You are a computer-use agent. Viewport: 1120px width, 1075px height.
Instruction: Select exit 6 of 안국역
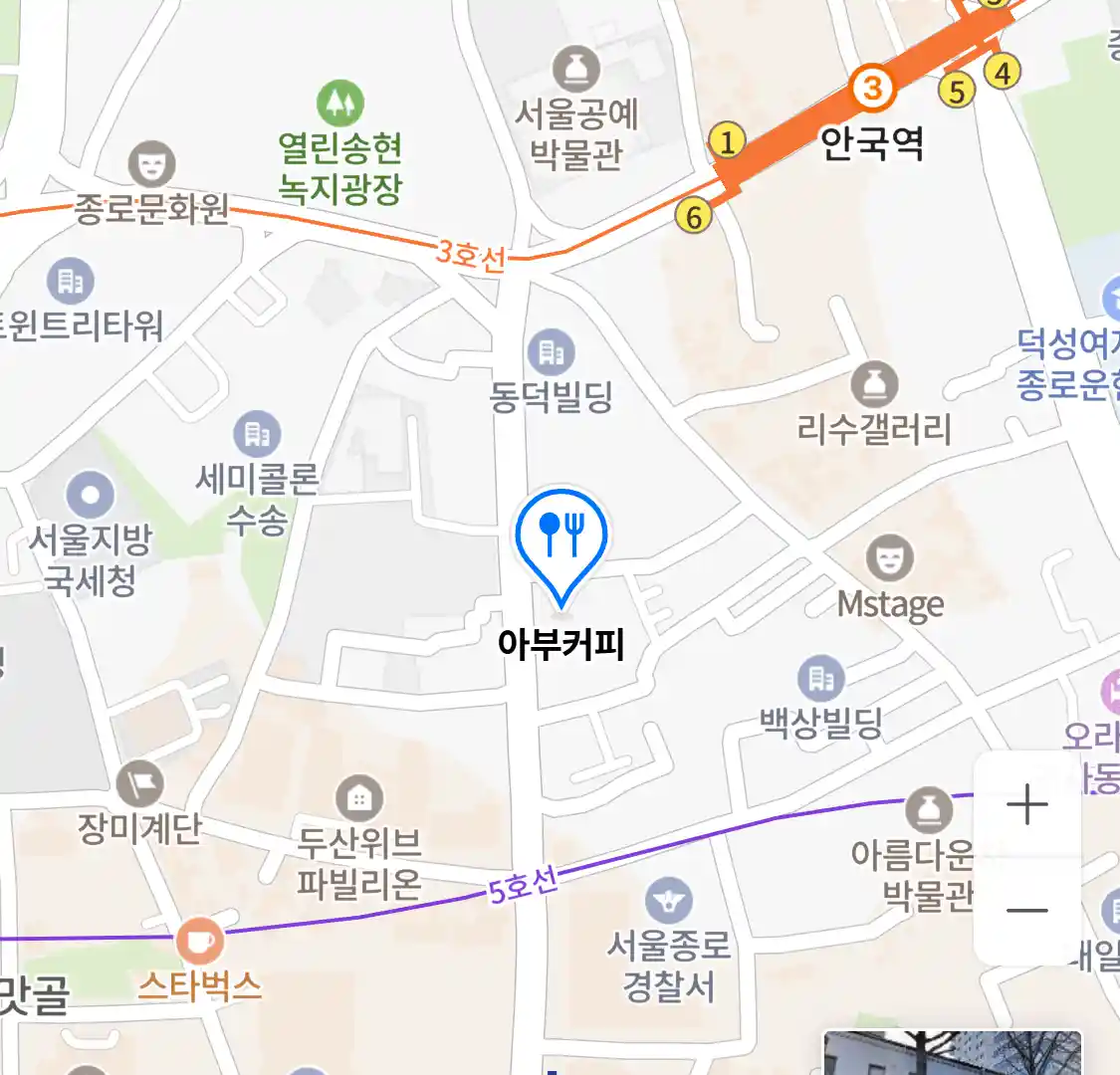(694, 216)
